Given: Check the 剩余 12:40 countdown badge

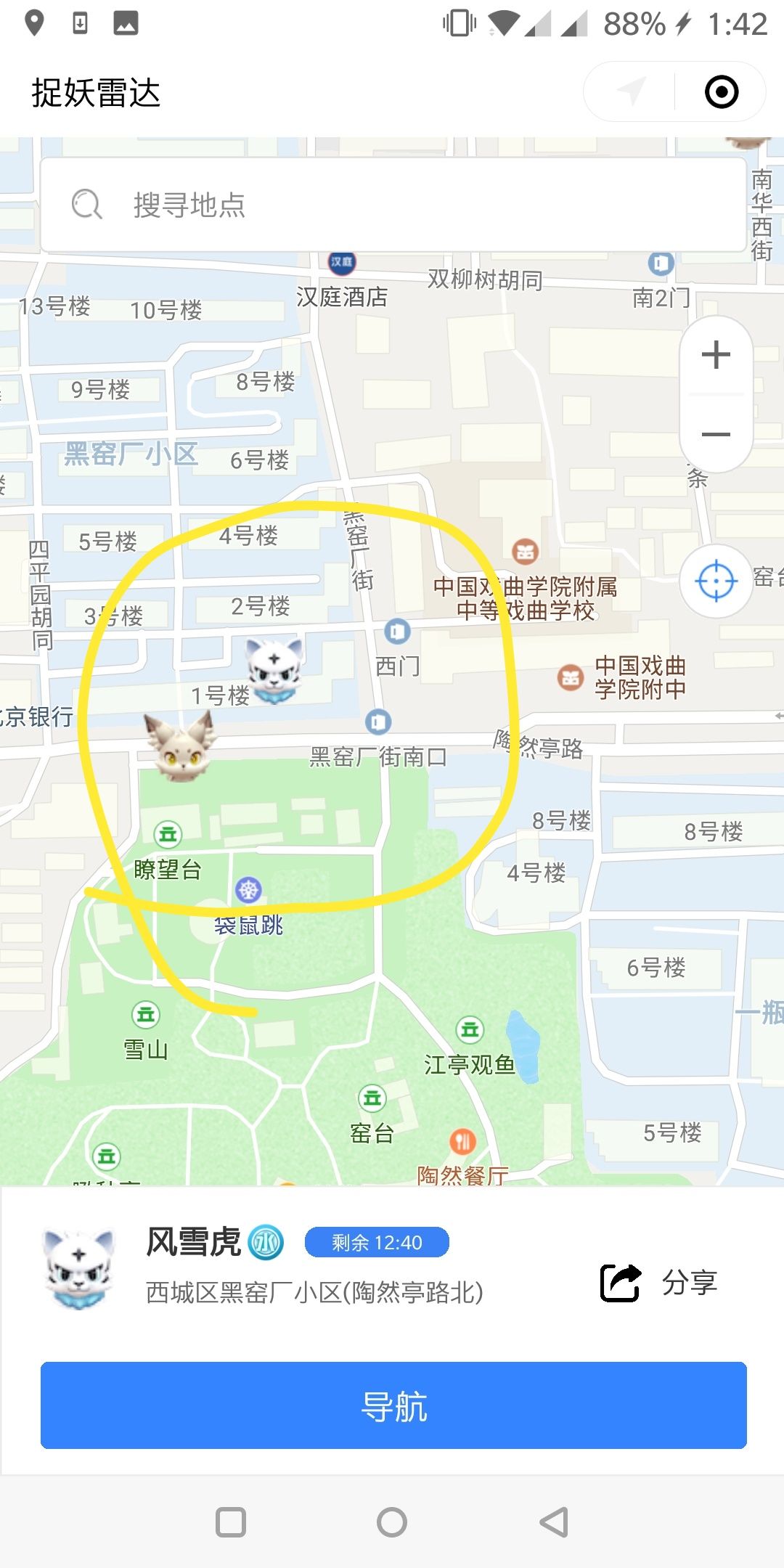Looking at the screenshot, I should tap(377, 1241).
